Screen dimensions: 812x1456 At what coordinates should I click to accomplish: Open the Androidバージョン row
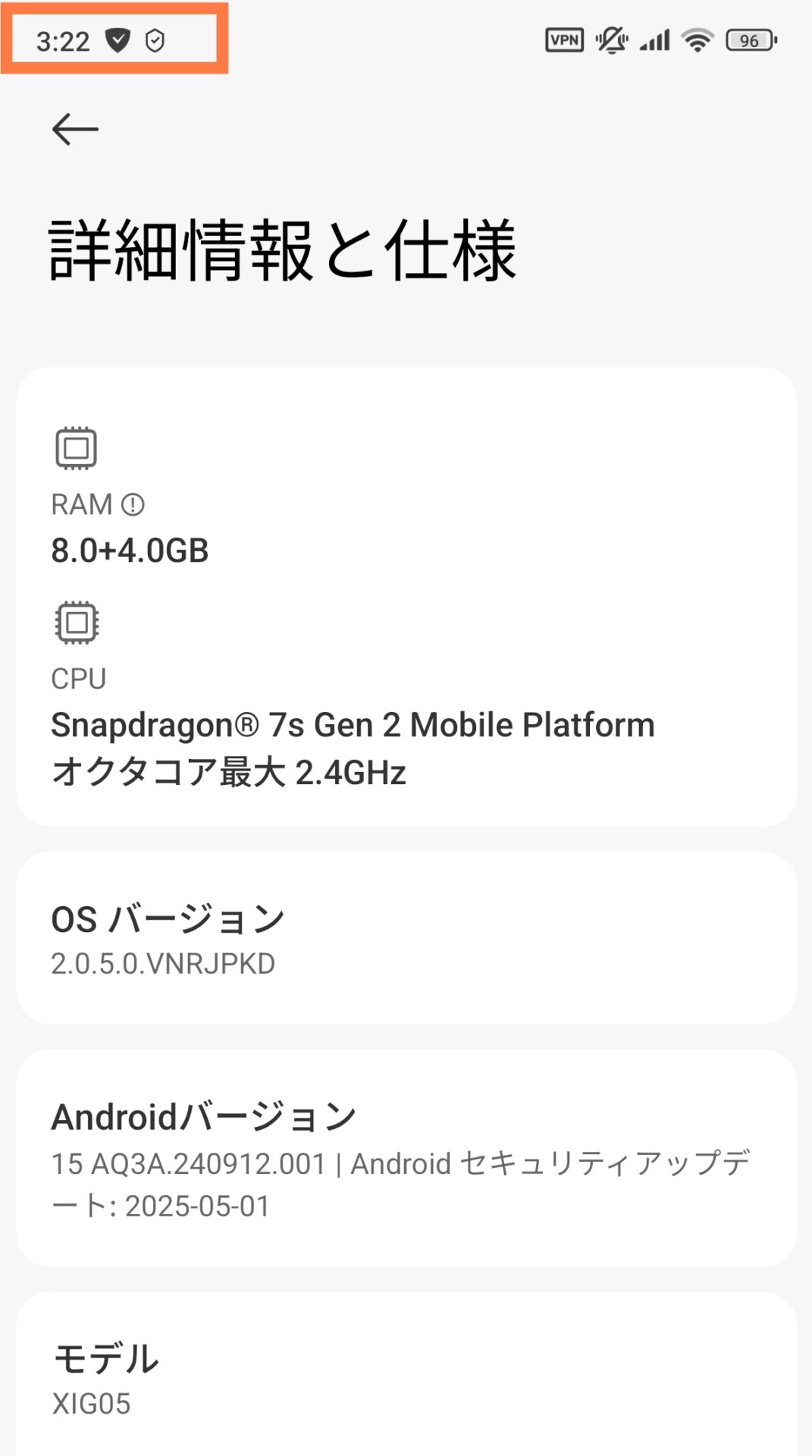[406, 1158]
